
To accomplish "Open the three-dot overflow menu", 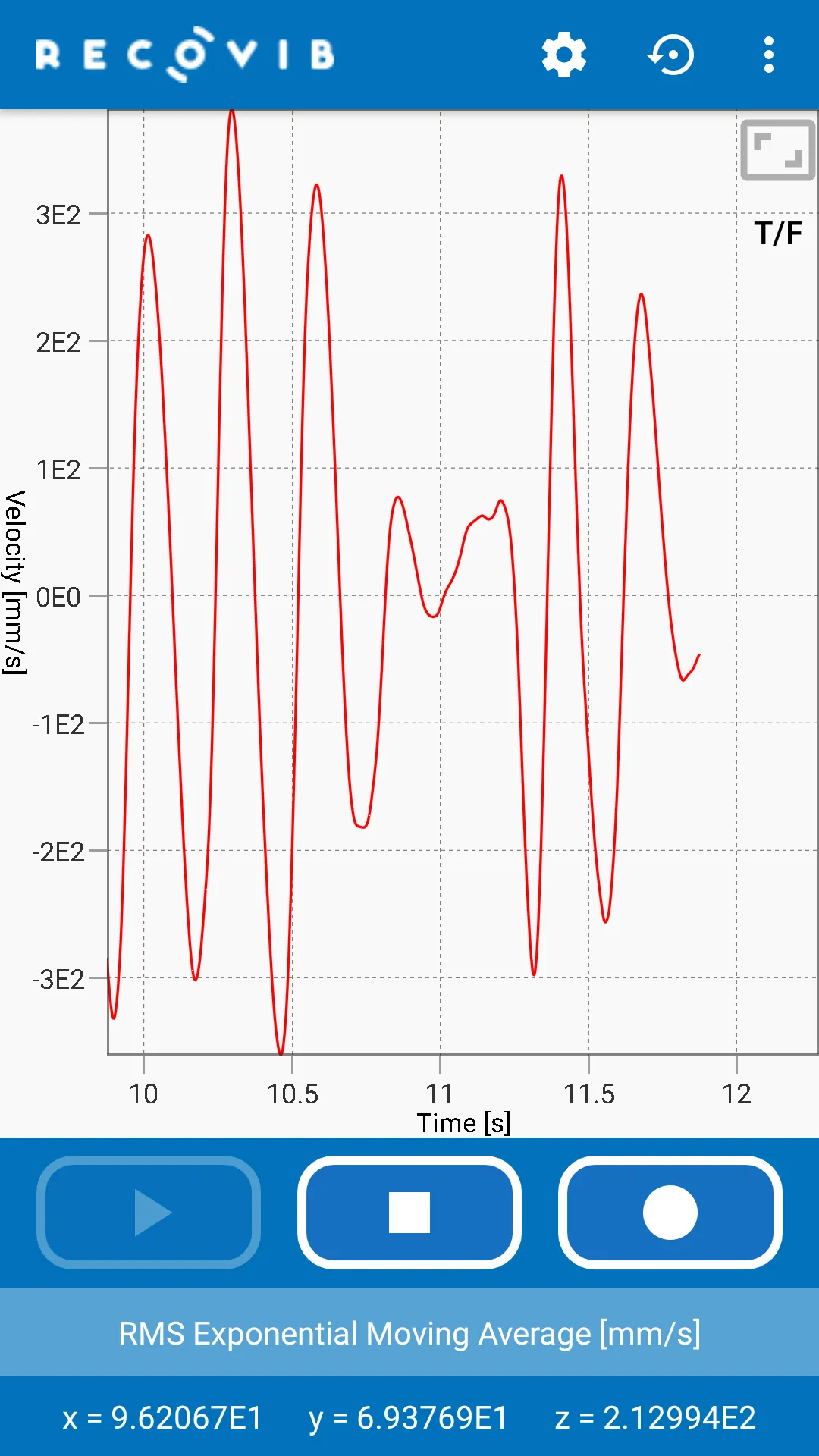I will click(769, 55).
